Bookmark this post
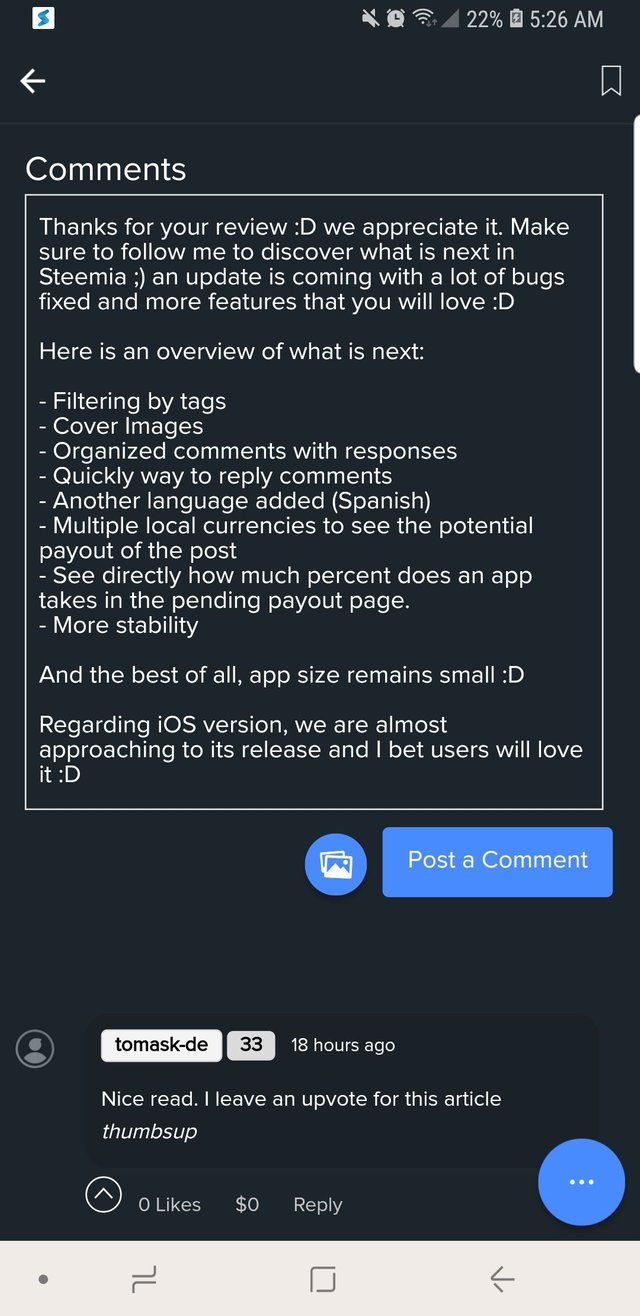Viewport: 640px width, 1316px height. coord(610,81)
